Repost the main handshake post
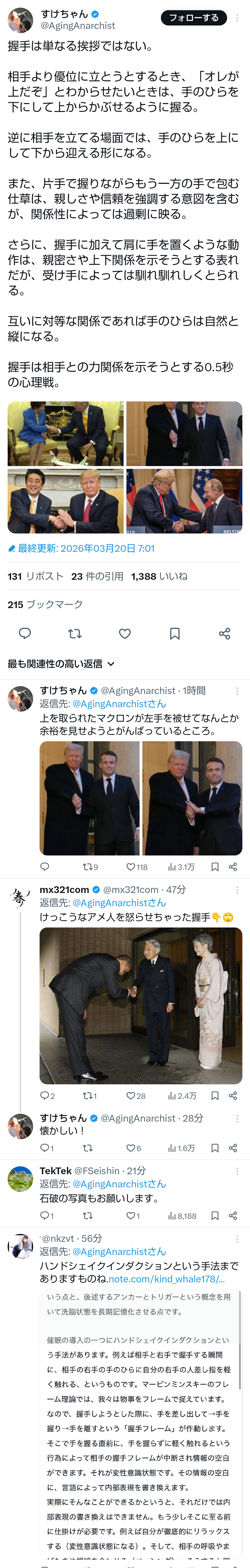Viewport: 250px width, 1568px height. (75, 634)
